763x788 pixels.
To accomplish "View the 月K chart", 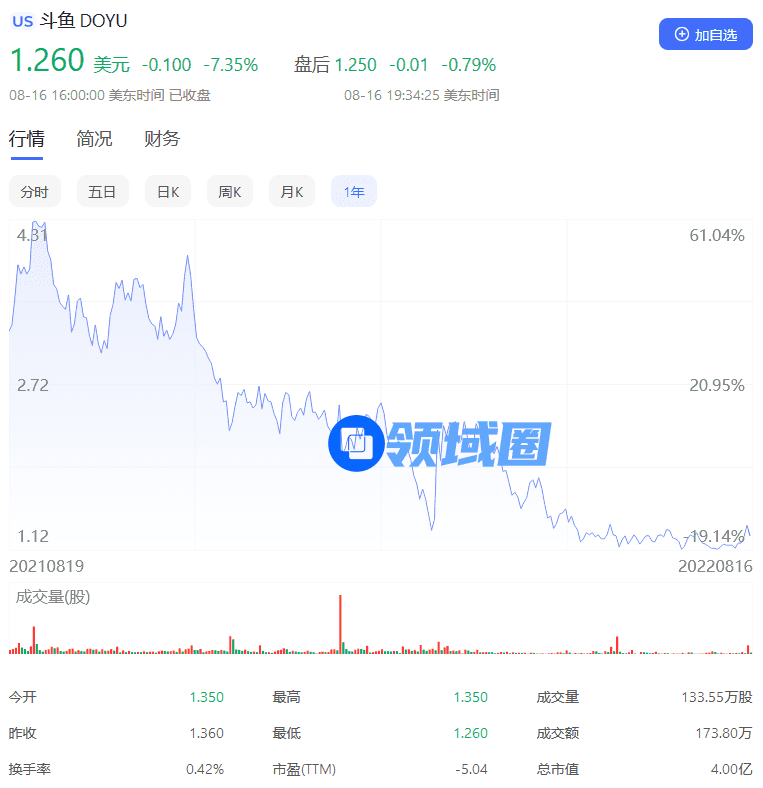I will [x=292, y=191].
